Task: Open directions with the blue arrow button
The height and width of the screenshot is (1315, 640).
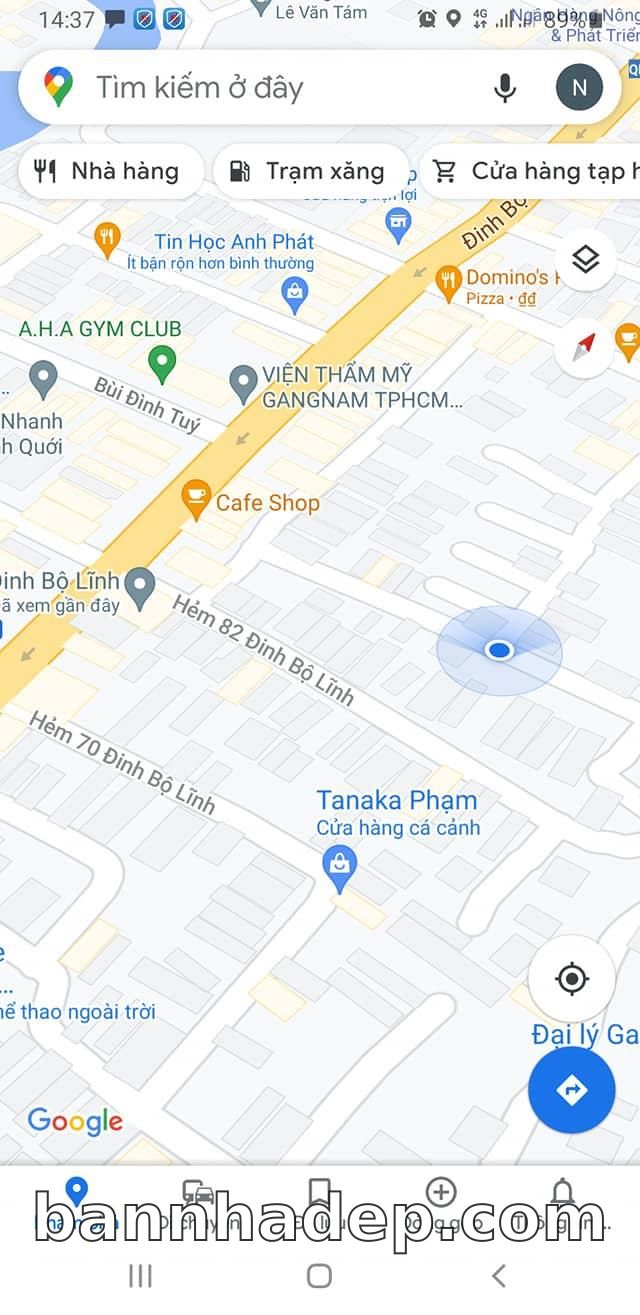Action: point(572,1090)
